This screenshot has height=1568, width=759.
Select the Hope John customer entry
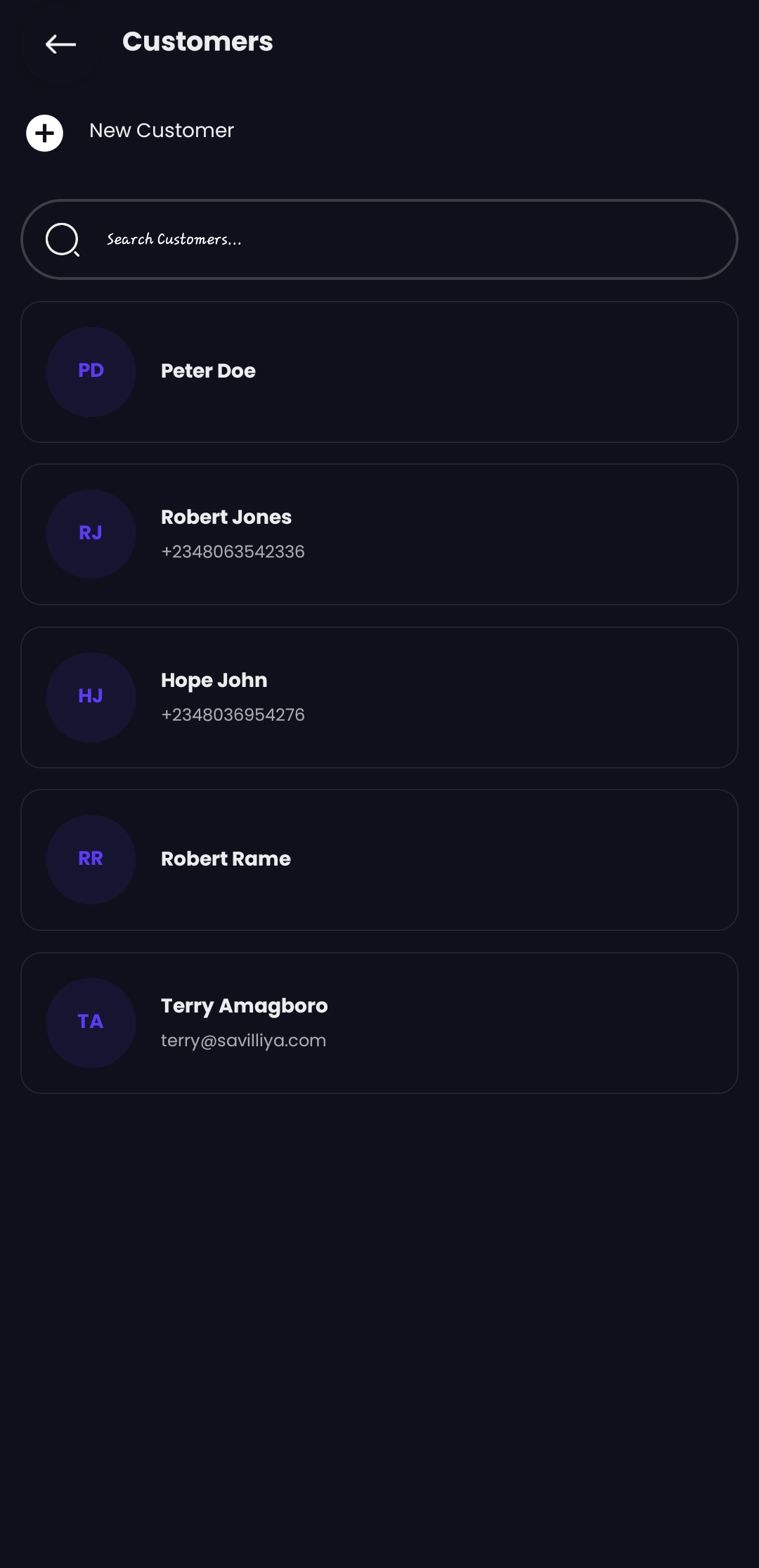click(379, 698)
